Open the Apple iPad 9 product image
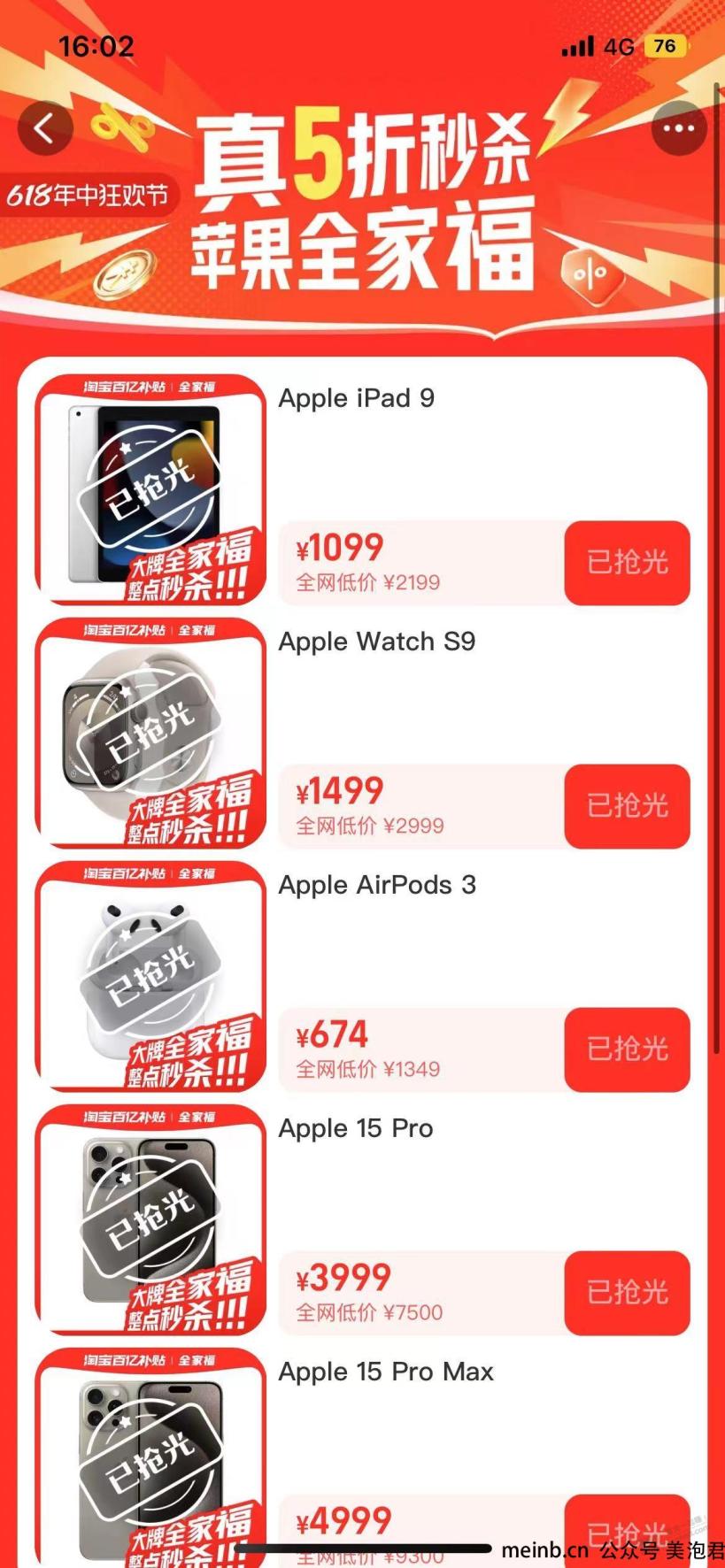Image resolution: width=725 pixels, height=1568 pixels. [x=150, y=489]
